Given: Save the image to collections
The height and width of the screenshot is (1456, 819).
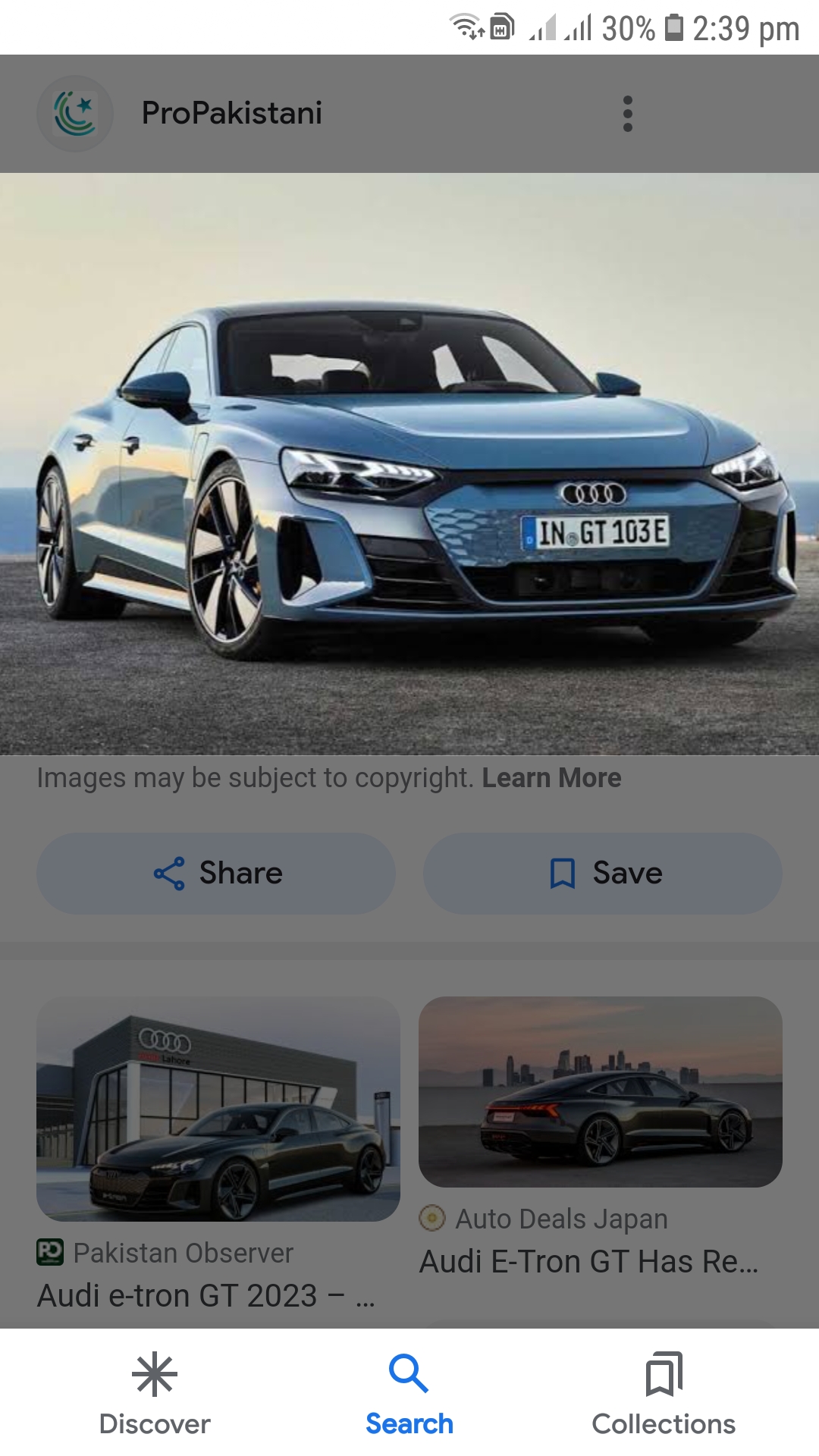Looking at the screenshot, I should pyautogui.click(x=603, y=874).
